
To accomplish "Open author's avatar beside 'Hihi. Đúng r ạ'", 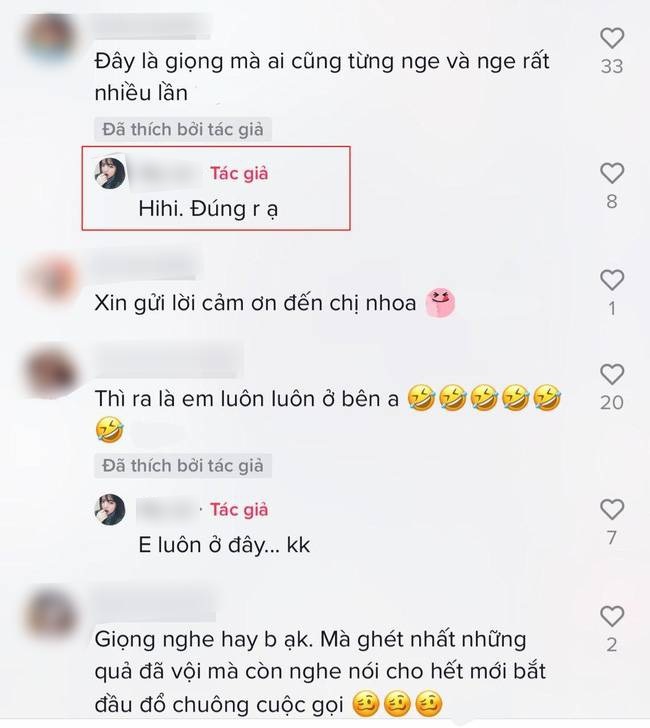I will (x=110, y=173).
